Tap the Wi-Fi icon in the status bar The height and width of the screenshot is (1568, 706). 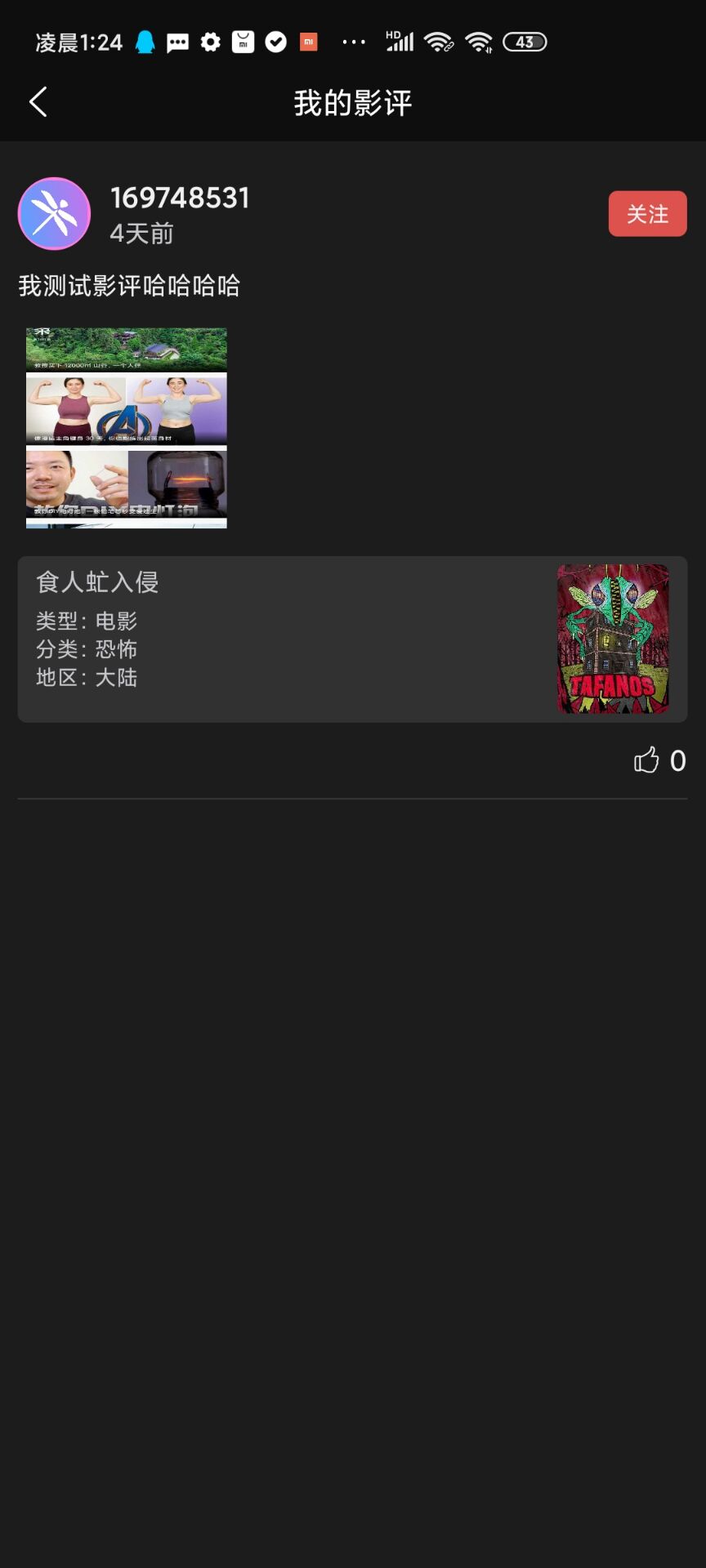[439, 41]
